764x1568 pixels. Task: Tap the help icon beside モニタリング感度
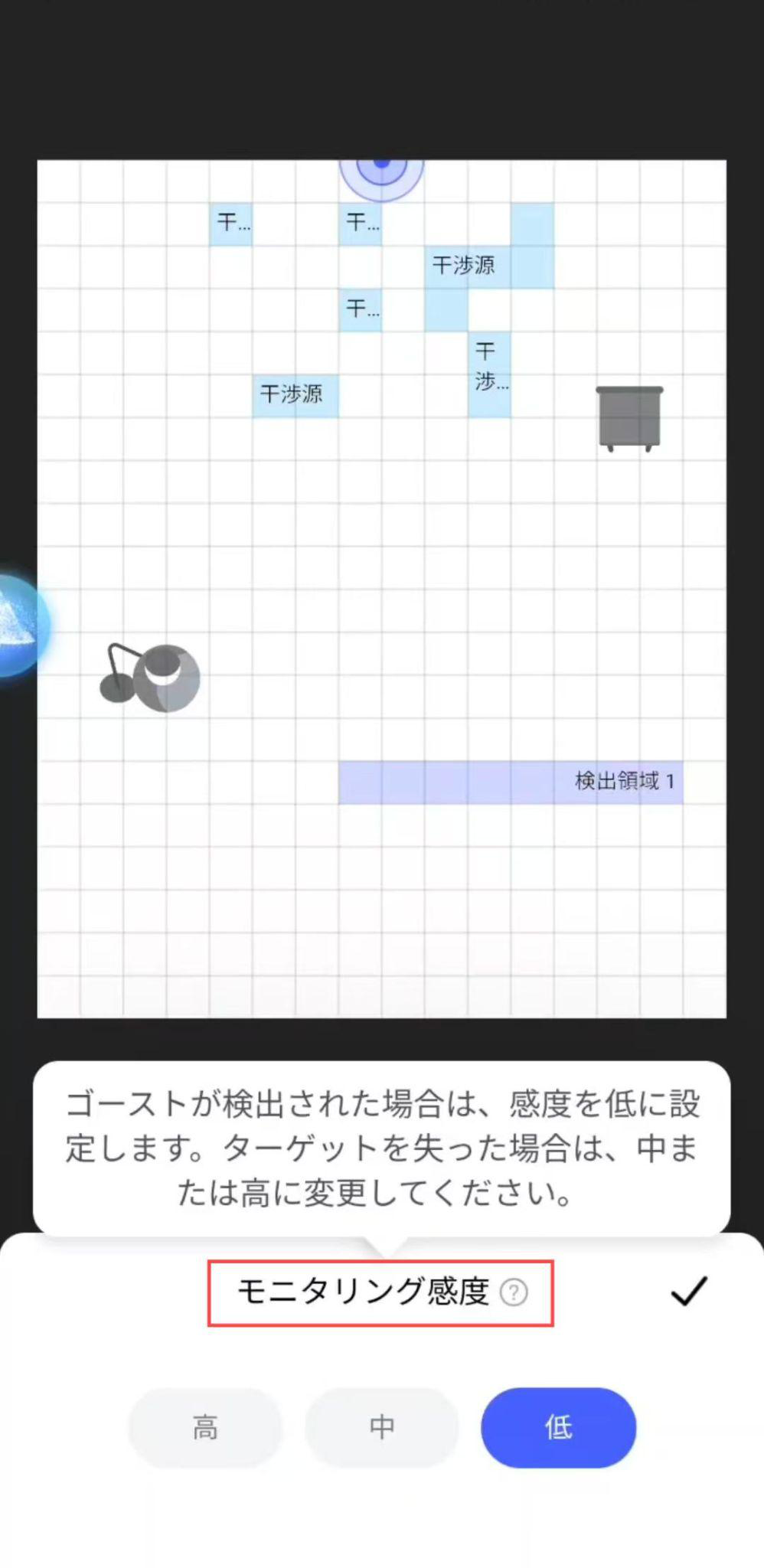pos(513,1292)
